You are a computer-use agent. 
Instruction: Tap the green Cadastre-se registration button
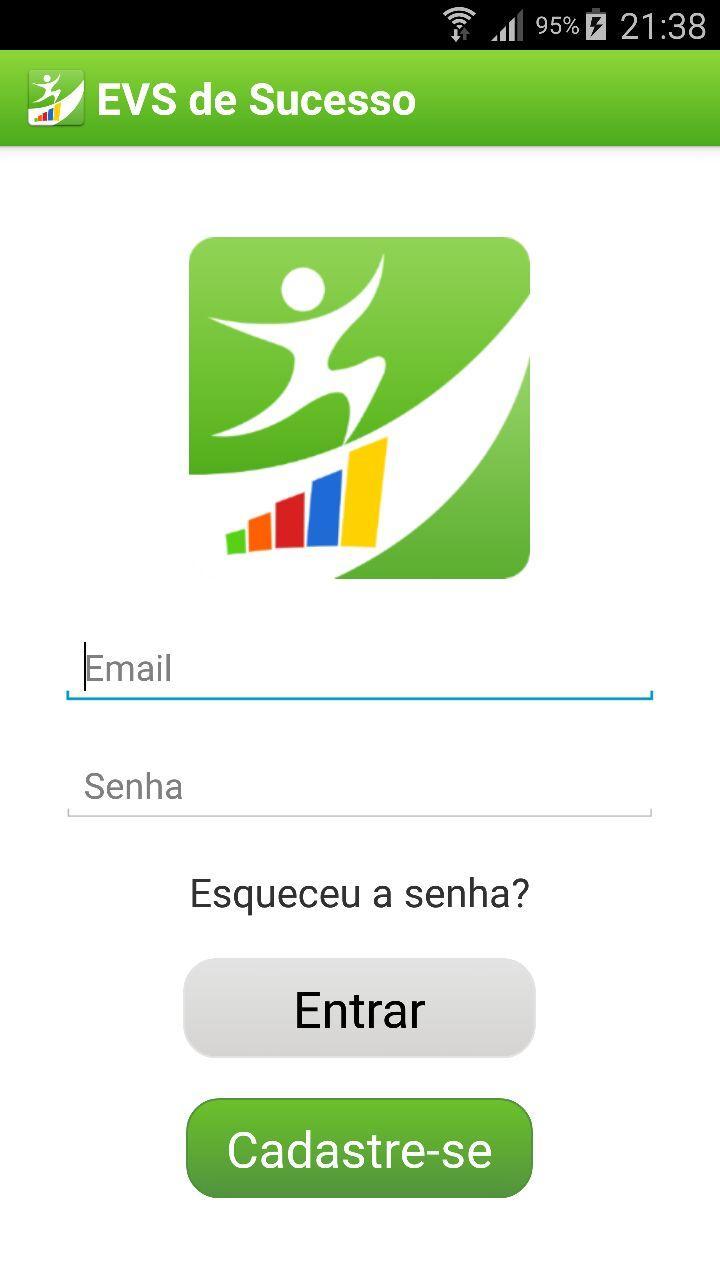(359, 1148)
